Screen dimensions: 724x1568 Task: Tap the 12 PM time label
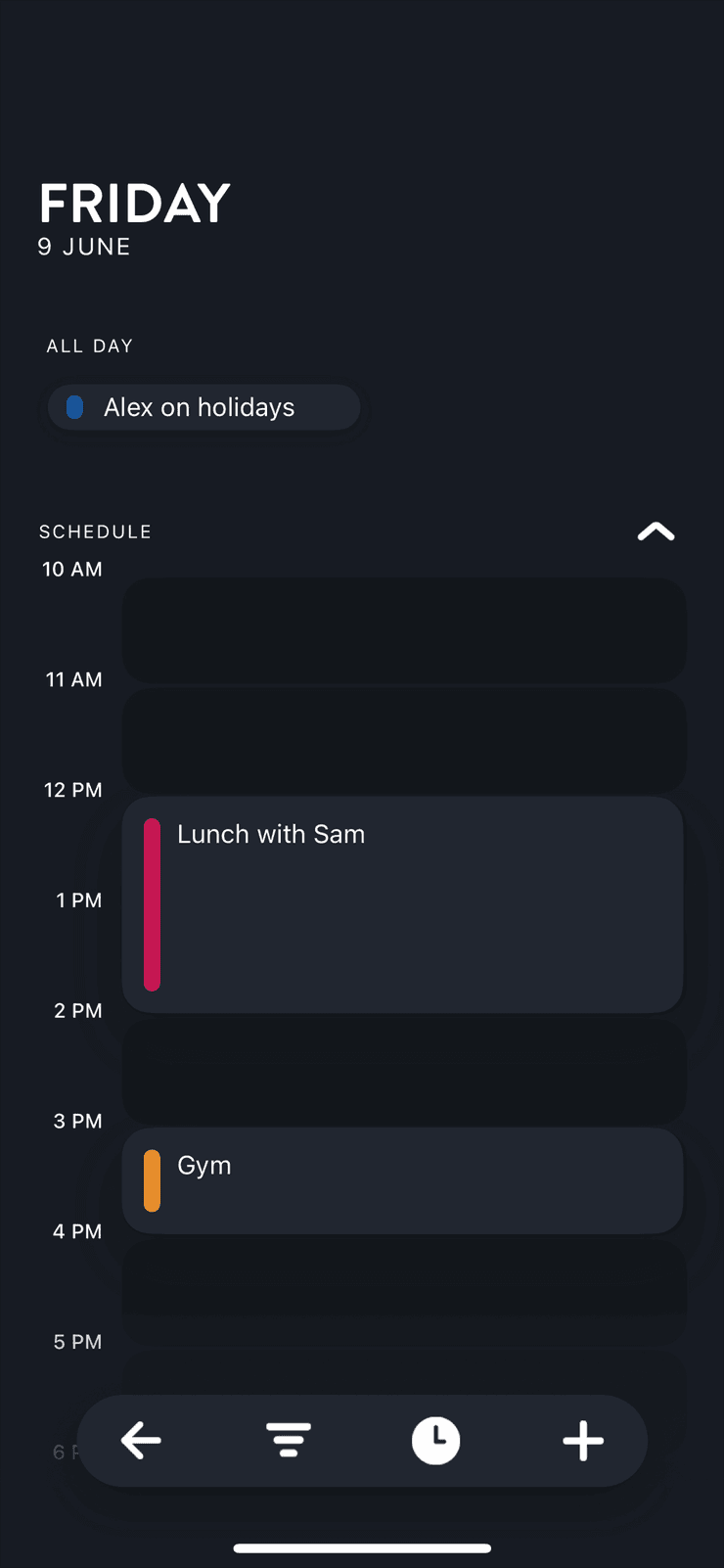[x=72, y=790]
